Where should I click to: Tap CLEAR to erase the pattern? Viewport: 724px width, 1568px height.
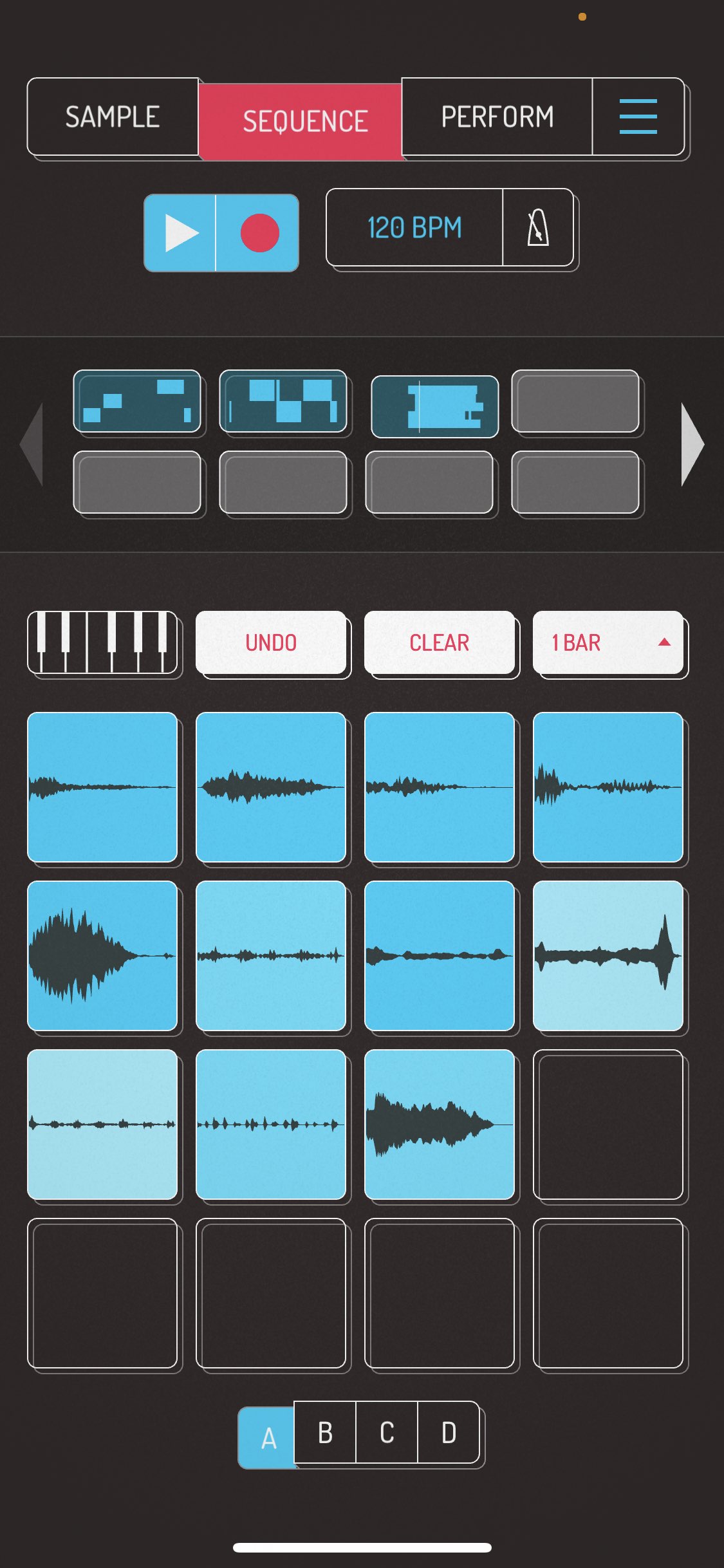tap(440, 642)
